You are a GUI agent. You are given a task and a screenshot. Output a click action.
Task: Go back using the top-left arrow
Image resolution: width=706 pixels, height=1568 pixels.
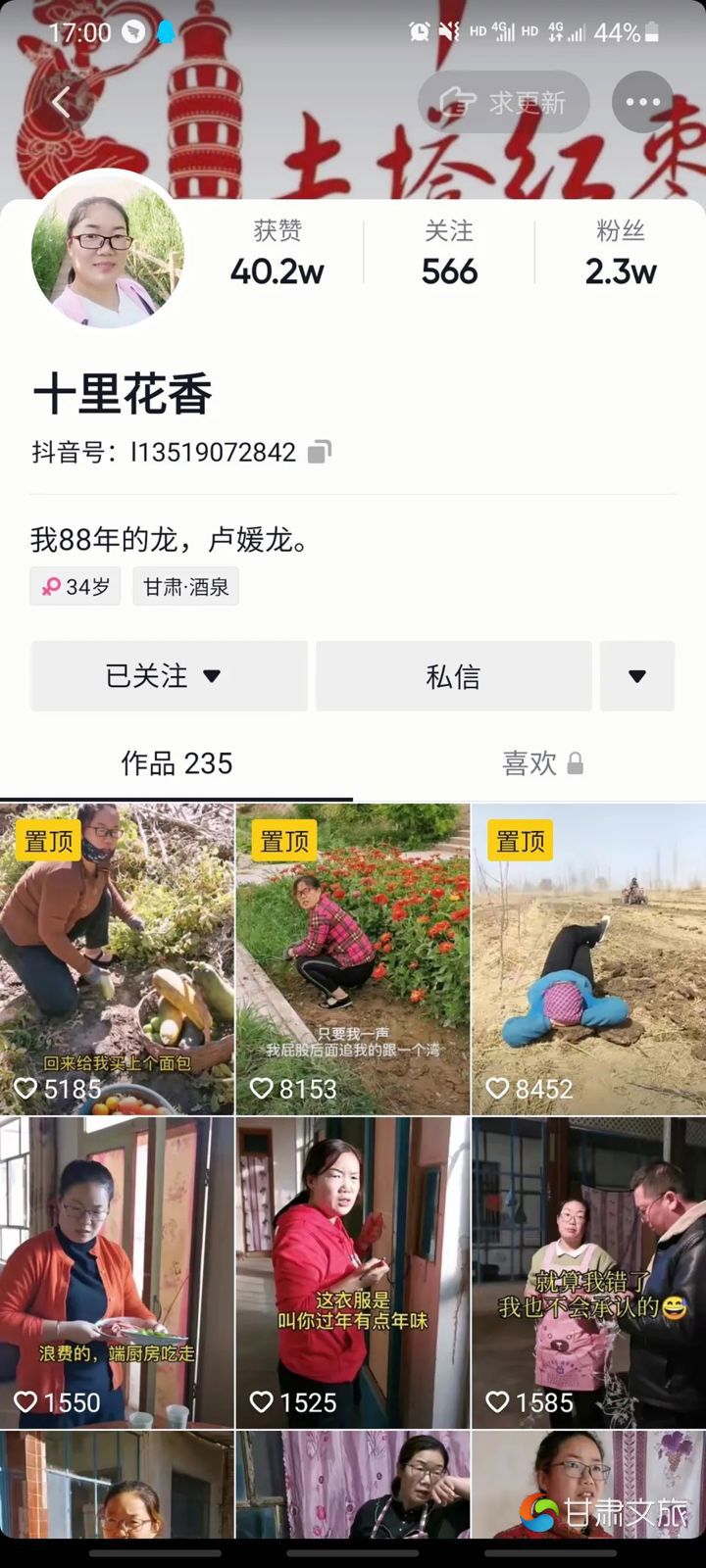coord(62,102)
